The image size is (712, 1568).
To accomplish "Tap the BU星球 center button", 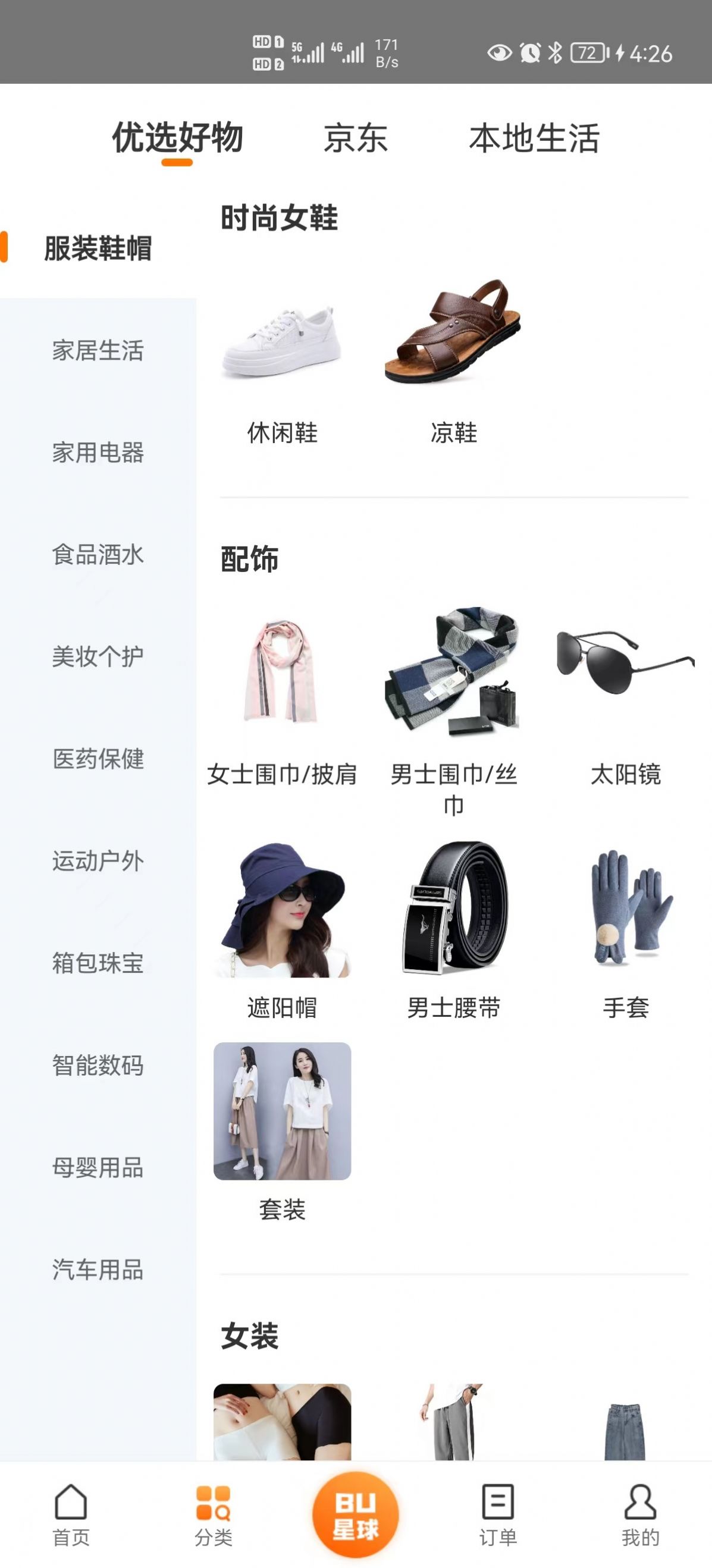I will coord(355,1514).
